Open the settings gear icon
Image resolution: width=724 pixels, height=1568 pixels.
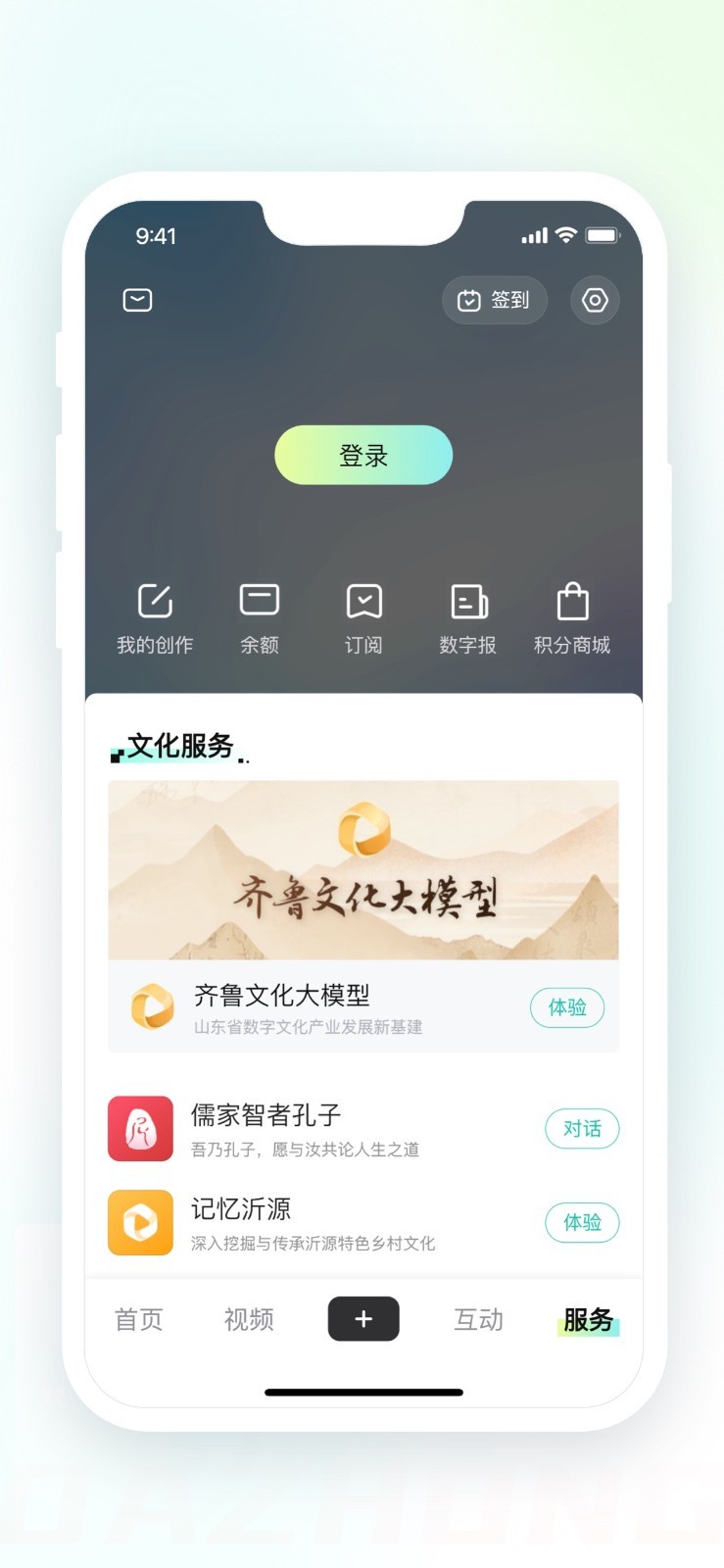click(595, 300)
